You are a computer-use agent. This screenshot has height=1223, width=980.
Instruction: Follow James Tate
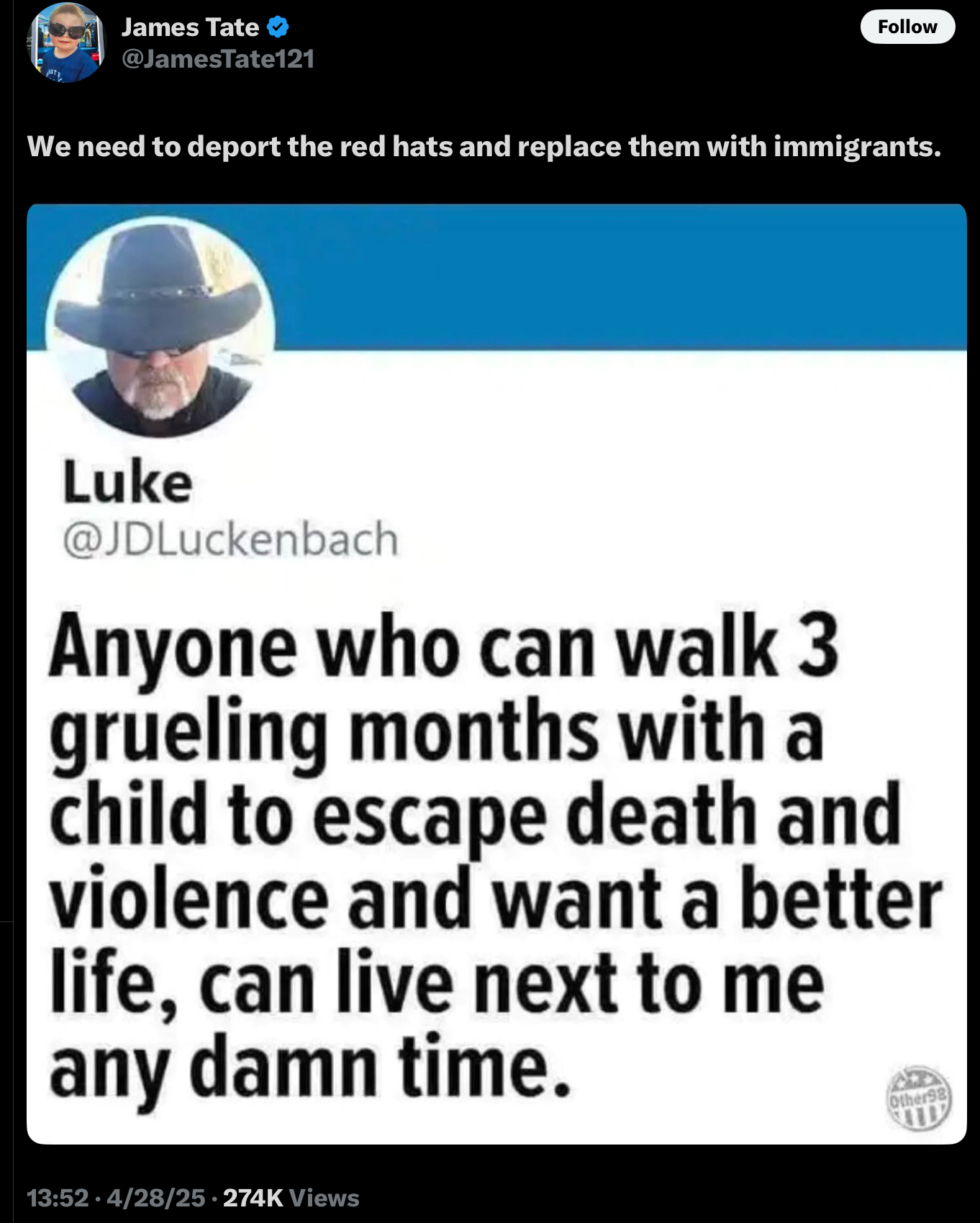(x=907, y=27)
